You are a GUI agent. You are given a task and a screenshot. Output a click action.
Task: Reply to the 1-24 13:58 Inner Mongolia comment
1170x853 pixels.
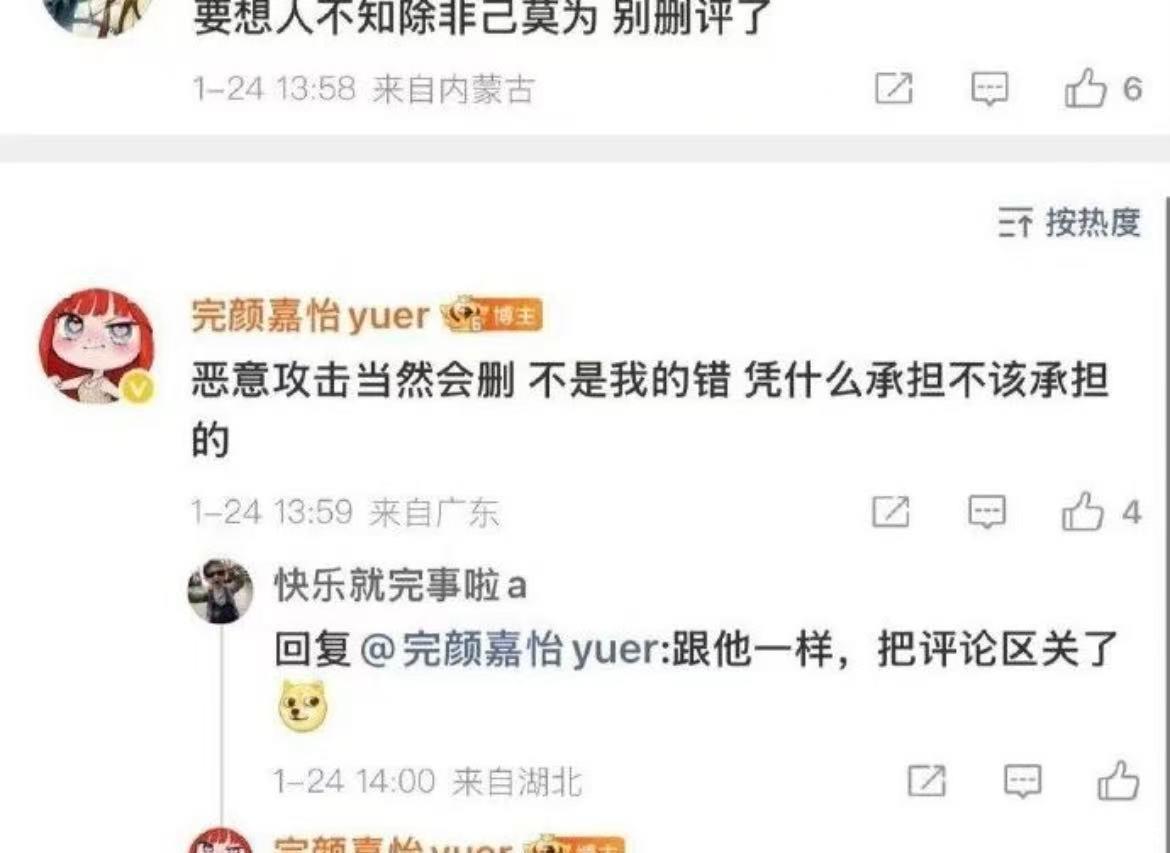(x=989, y=89)
